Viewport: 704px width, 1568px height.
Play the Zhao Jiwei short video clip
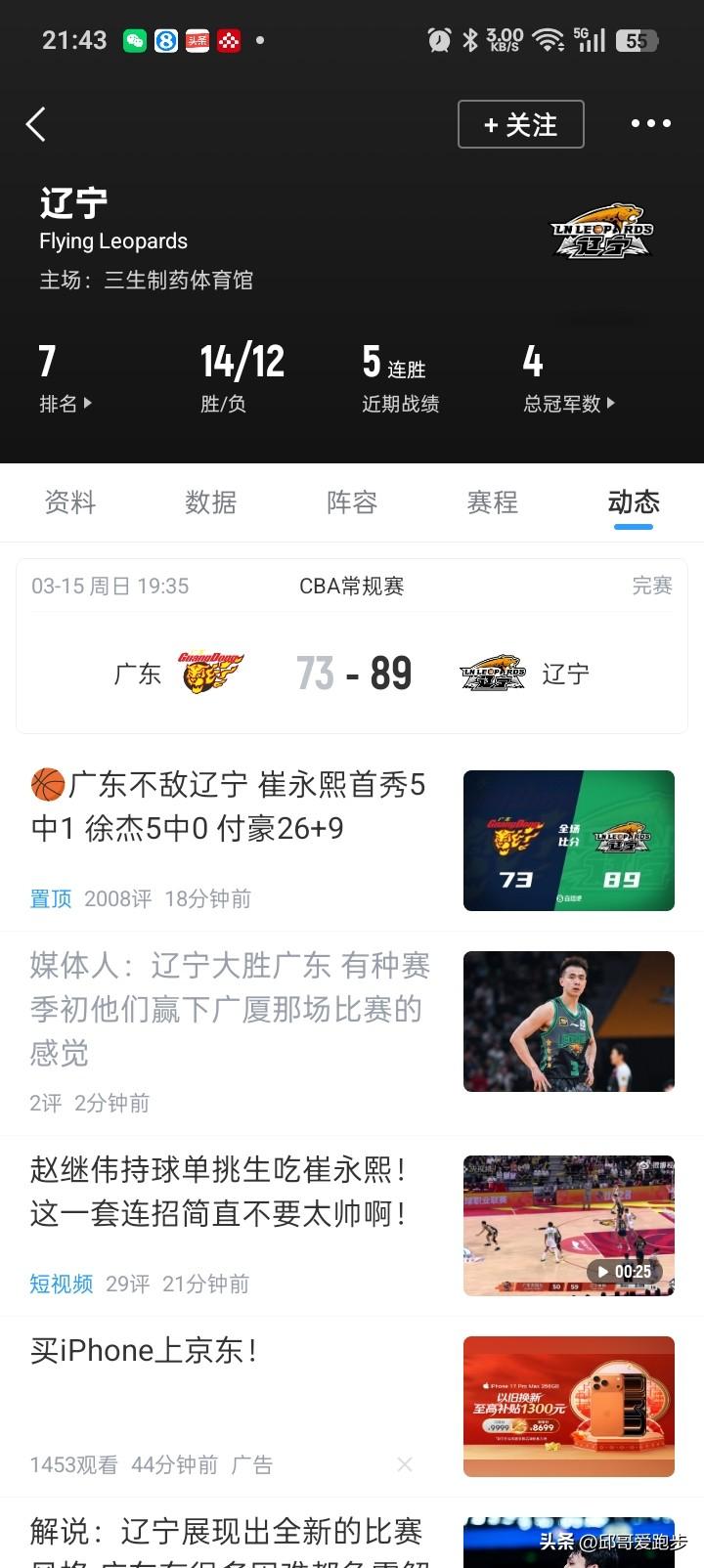568,1225
